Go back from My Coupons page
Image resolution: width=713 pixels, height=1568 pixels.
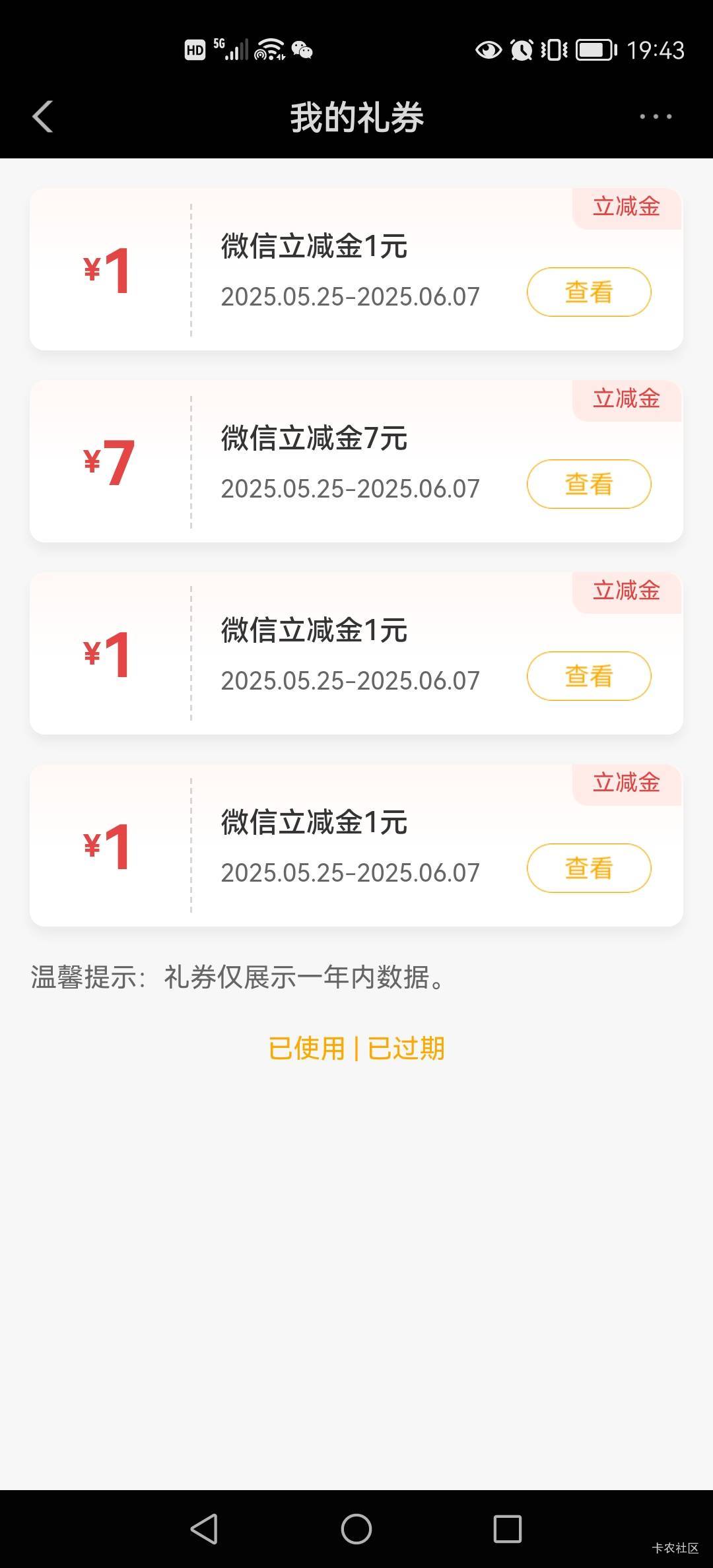43,117
